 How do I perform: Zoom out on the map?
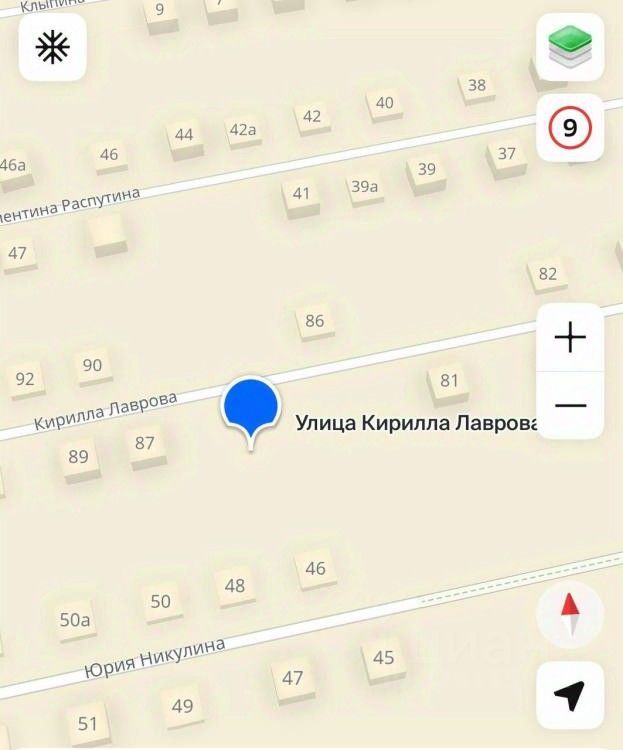pos(570,405)
